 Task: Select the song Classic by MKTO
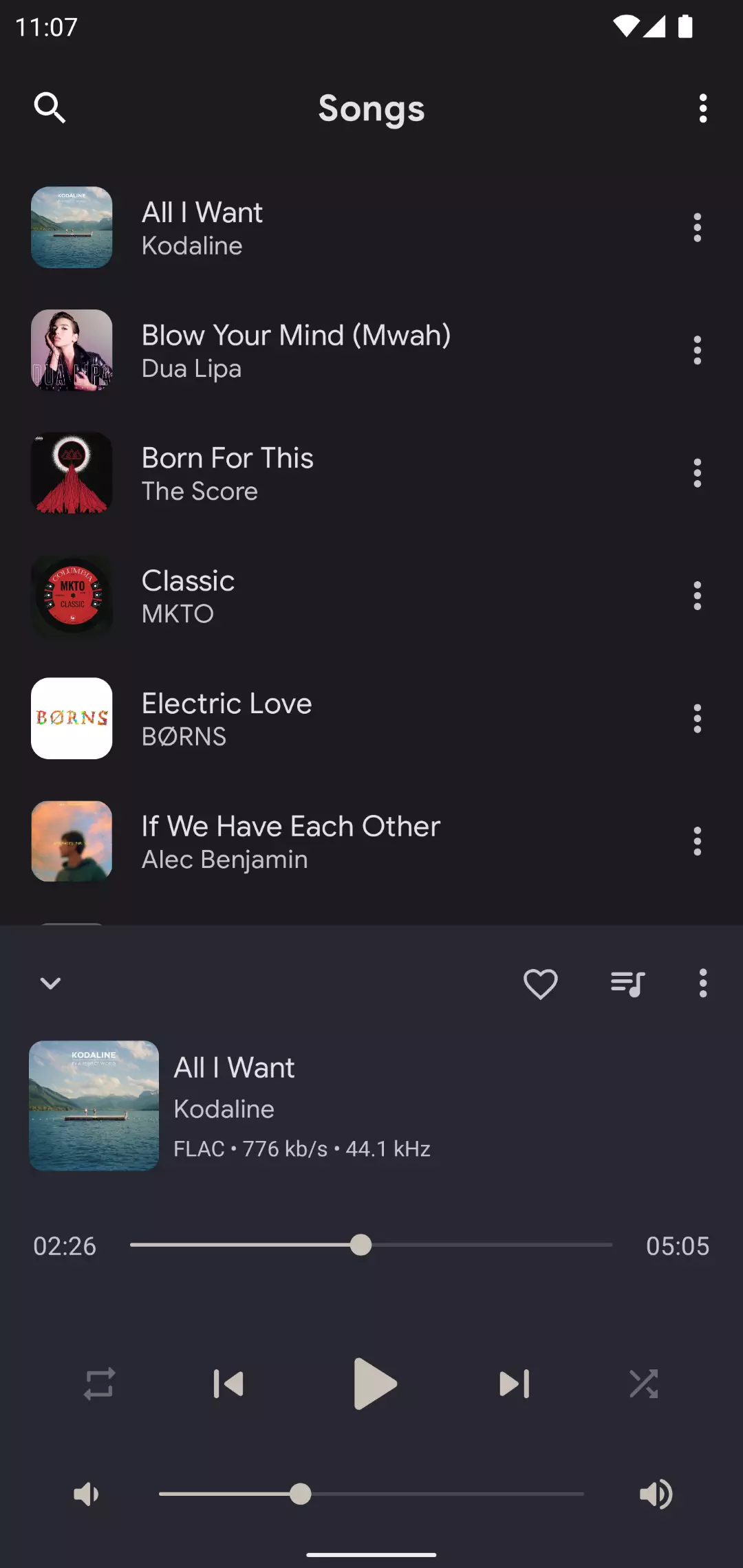(x=371, y=596)
